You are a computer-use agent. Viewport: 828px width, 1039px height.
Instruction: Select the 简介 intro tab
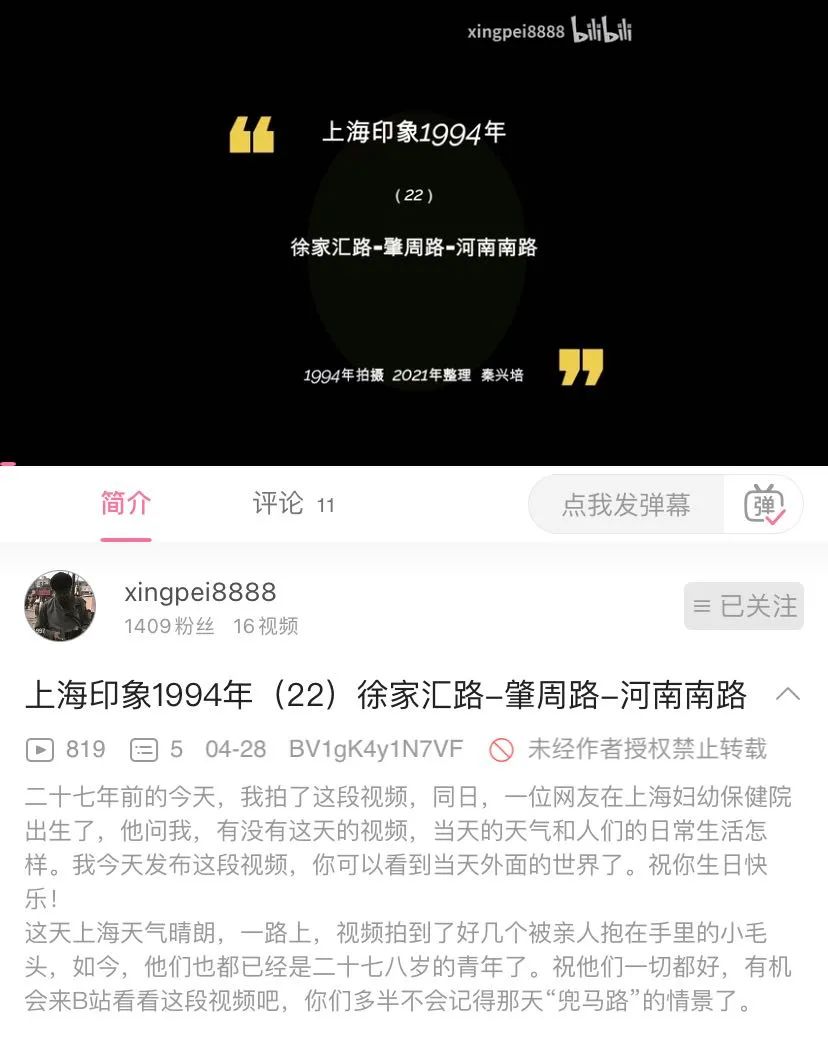124,504
